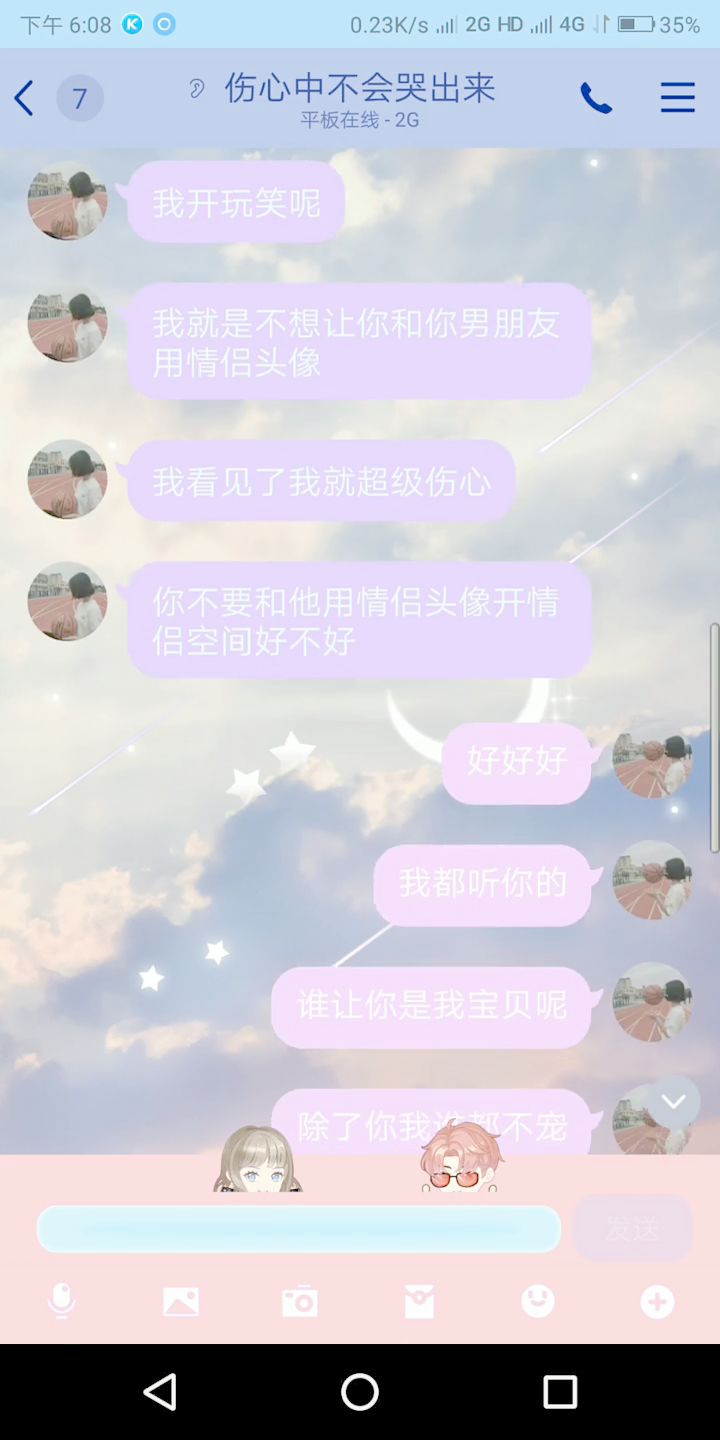This screenshot has width=720, height=1440.
Task: Jump to the latest messages
Action: [x=673, y=1102]
